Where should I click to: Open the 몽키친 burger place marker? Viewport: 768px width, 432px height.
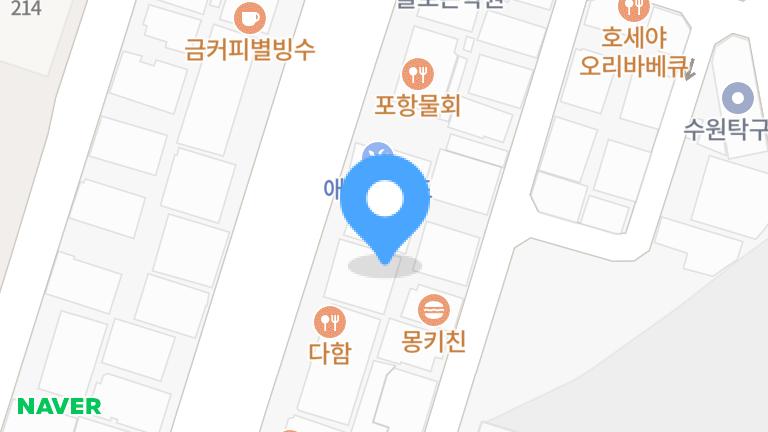(433, 309)
